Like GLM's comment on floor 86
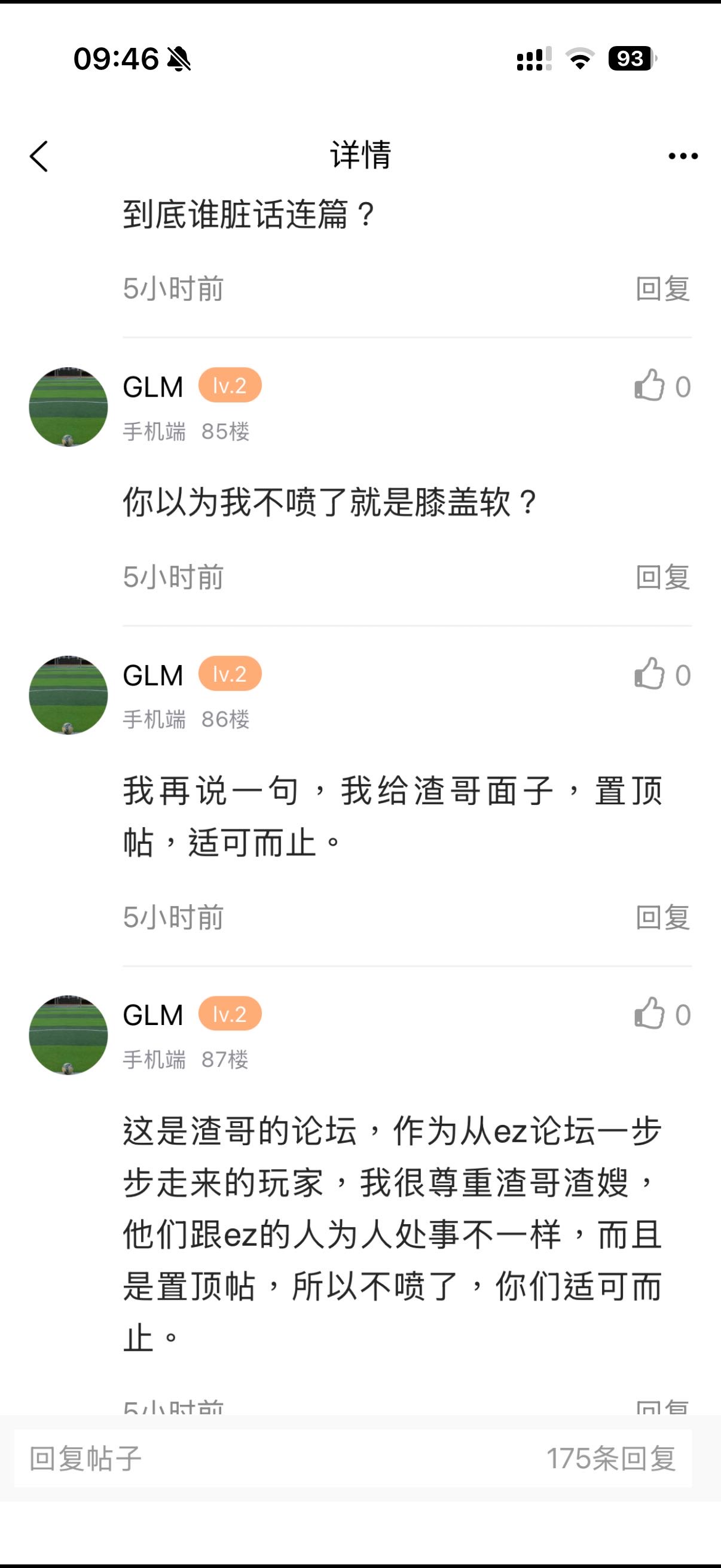 (649, 675)
